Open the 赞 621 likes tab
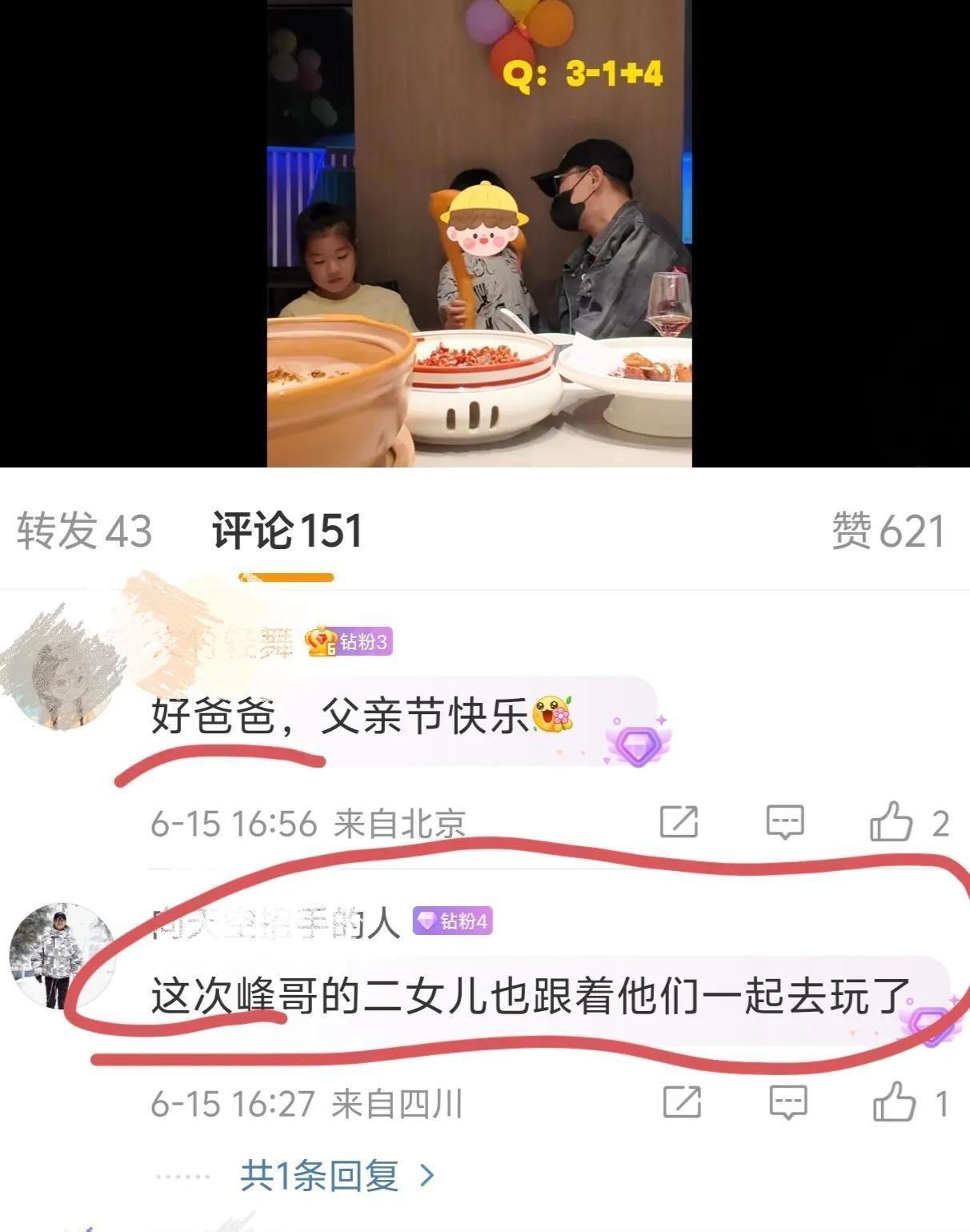 click(x=888, y=531)
